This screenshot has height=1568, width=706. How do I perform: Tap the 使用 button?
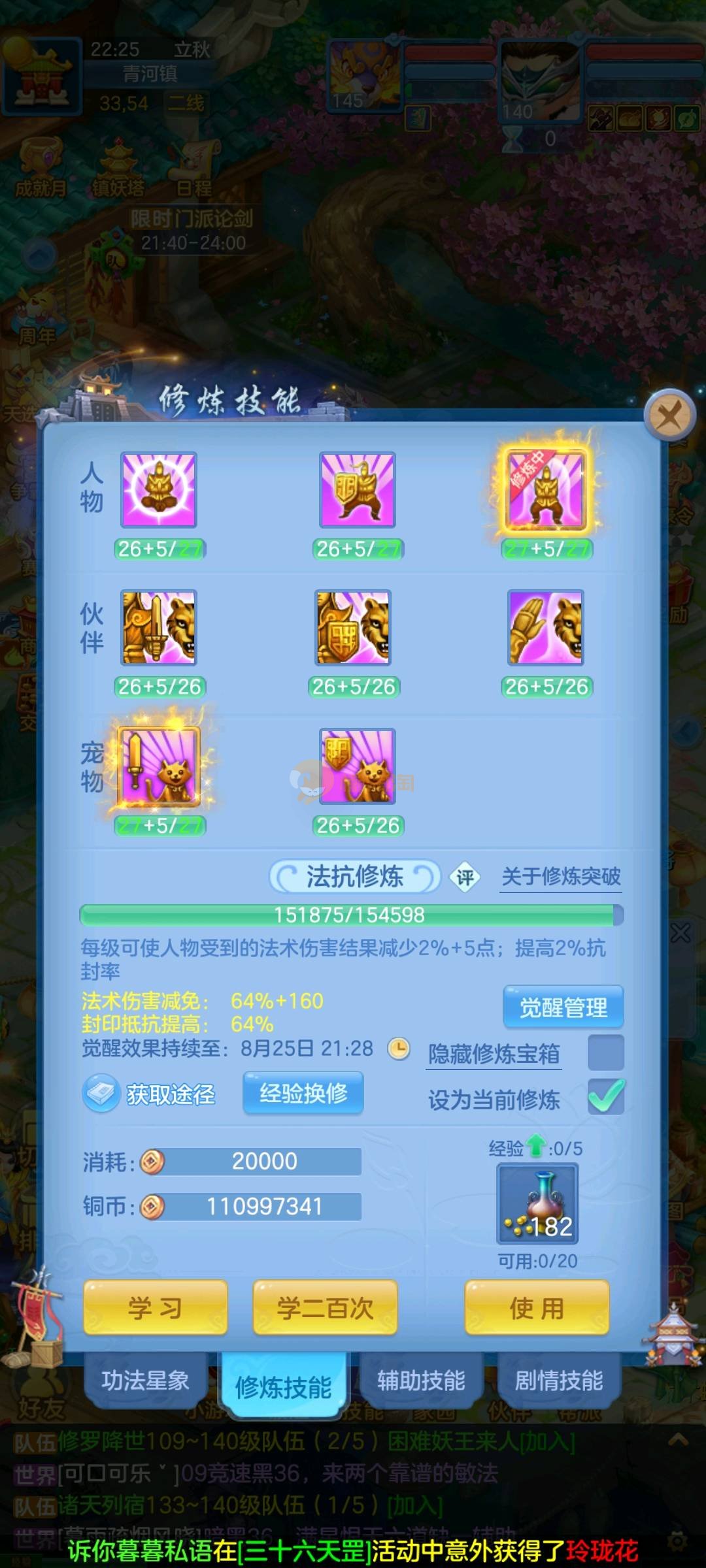pos(537,1308)
